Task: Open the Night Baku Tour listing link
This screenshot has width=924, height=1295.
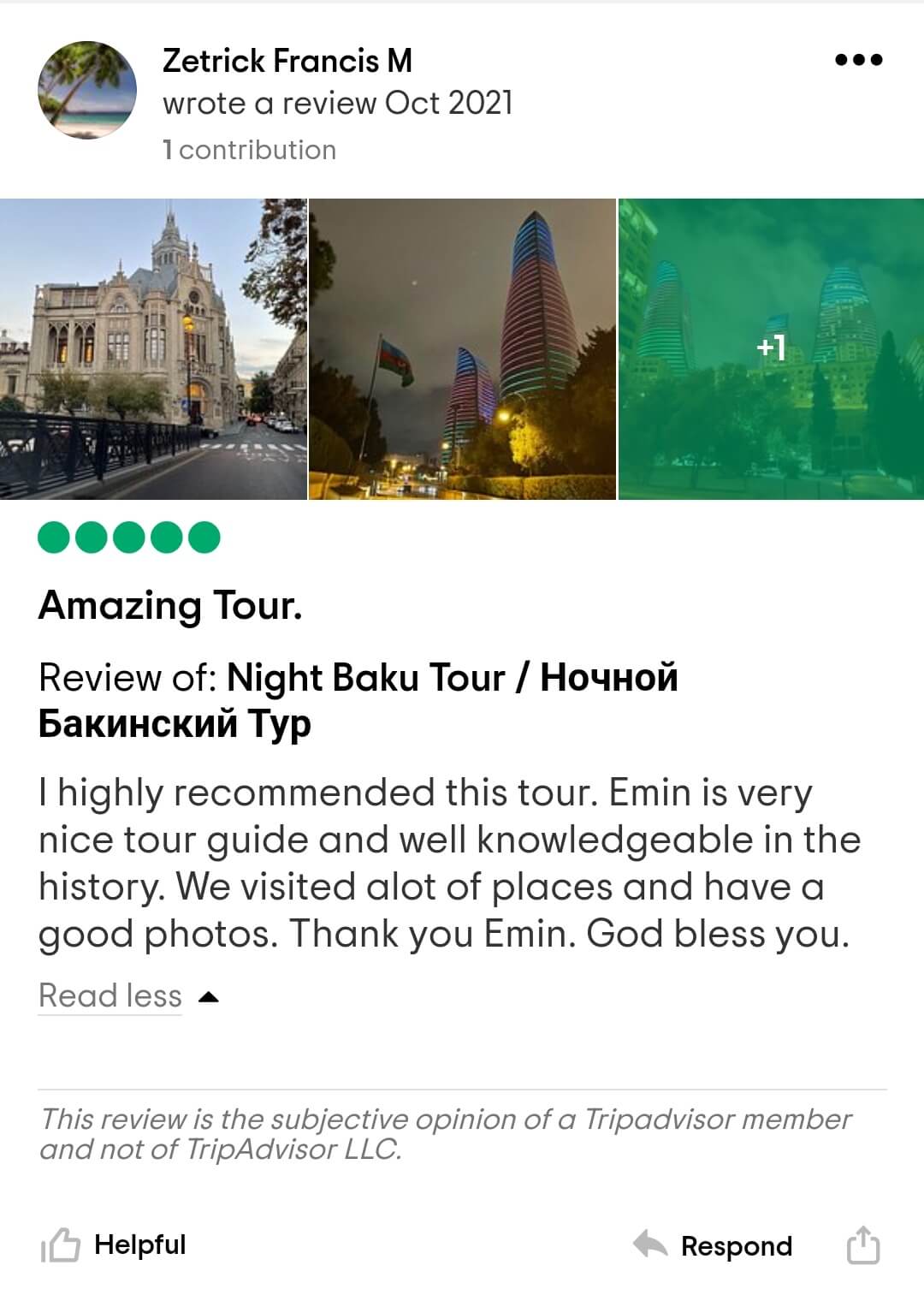Action: point(451,679)
